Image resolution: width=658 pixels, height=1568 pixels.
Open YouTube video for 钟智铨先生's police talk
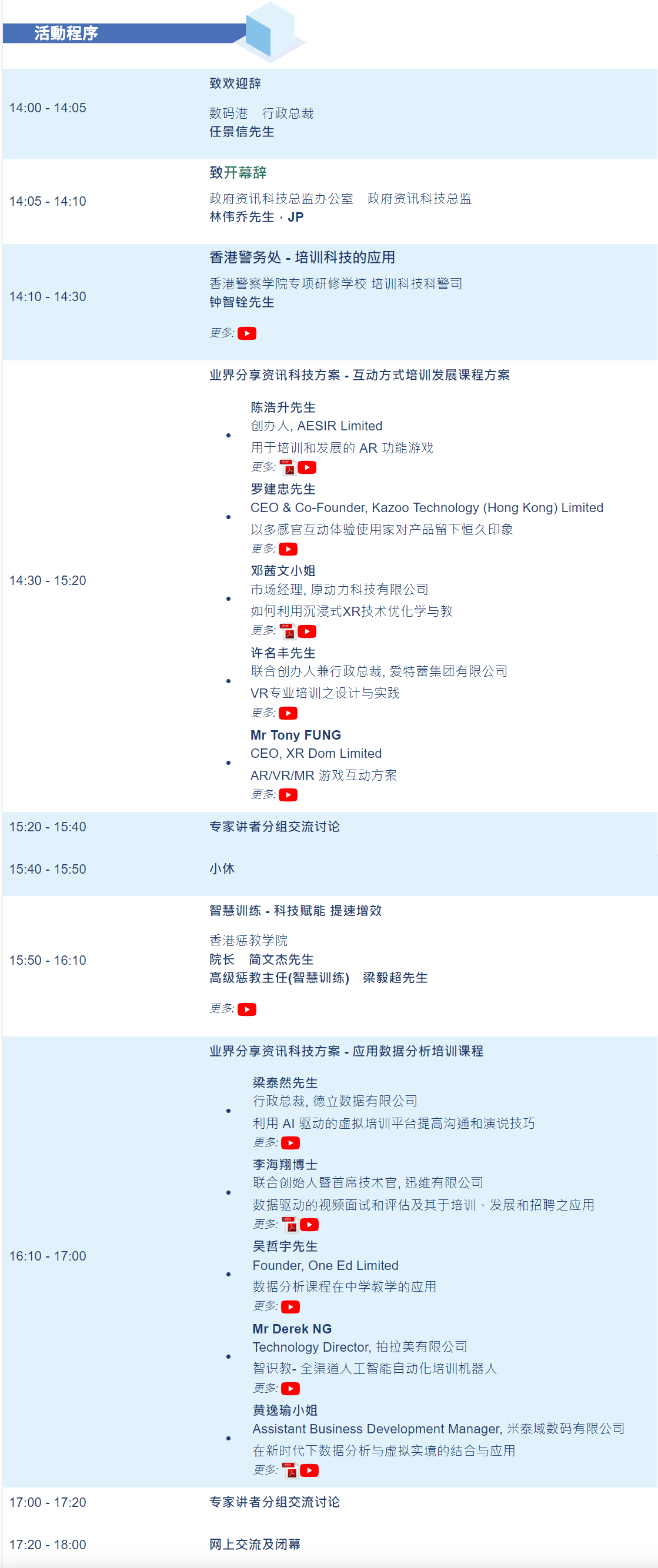[x=246, y=333]
